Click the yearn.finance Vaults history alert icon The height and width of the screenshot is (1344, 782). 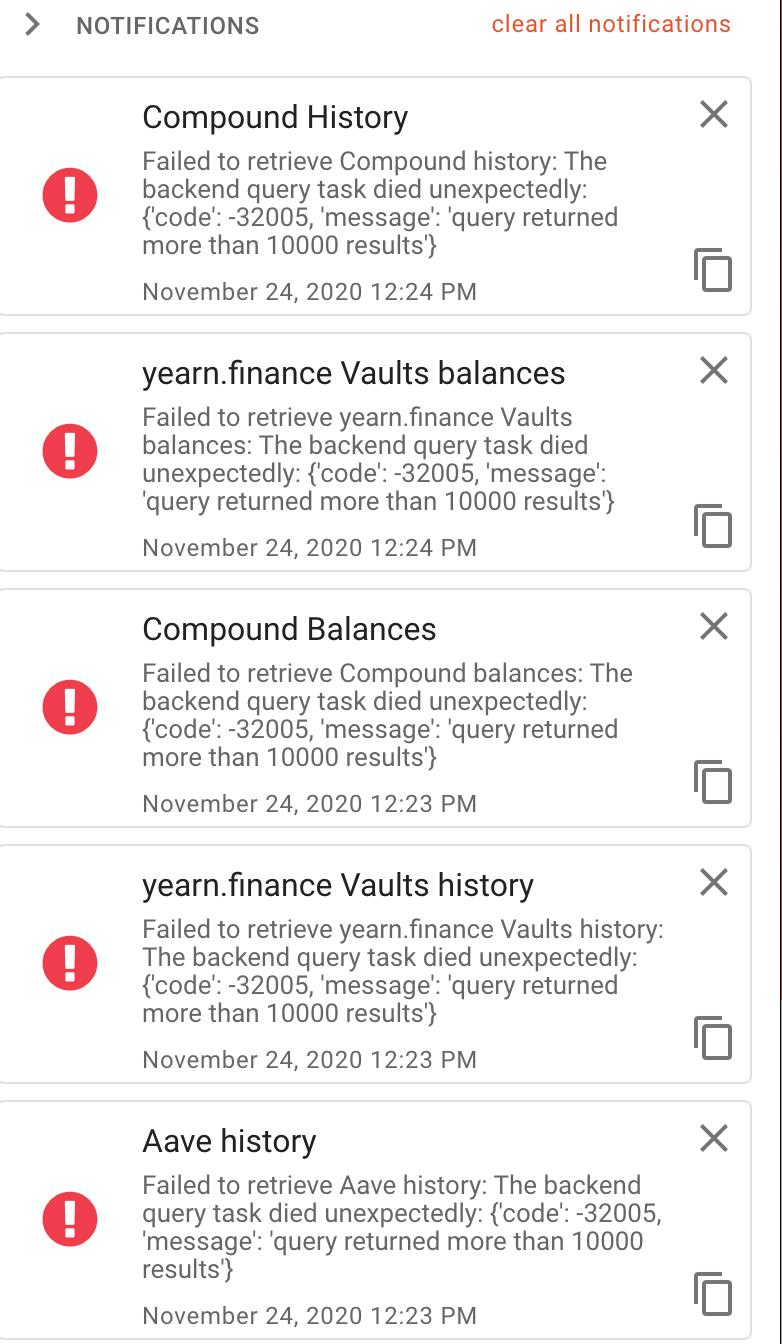(70, 963)
